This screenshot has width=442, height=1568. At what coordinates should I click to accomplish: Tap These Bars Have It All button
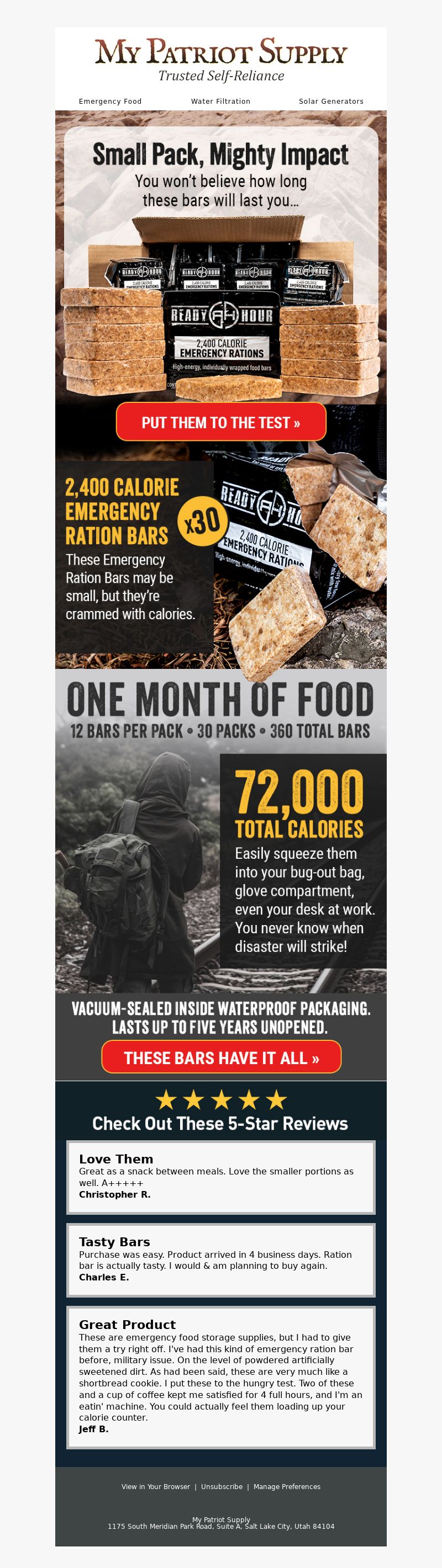(220, 1057)
